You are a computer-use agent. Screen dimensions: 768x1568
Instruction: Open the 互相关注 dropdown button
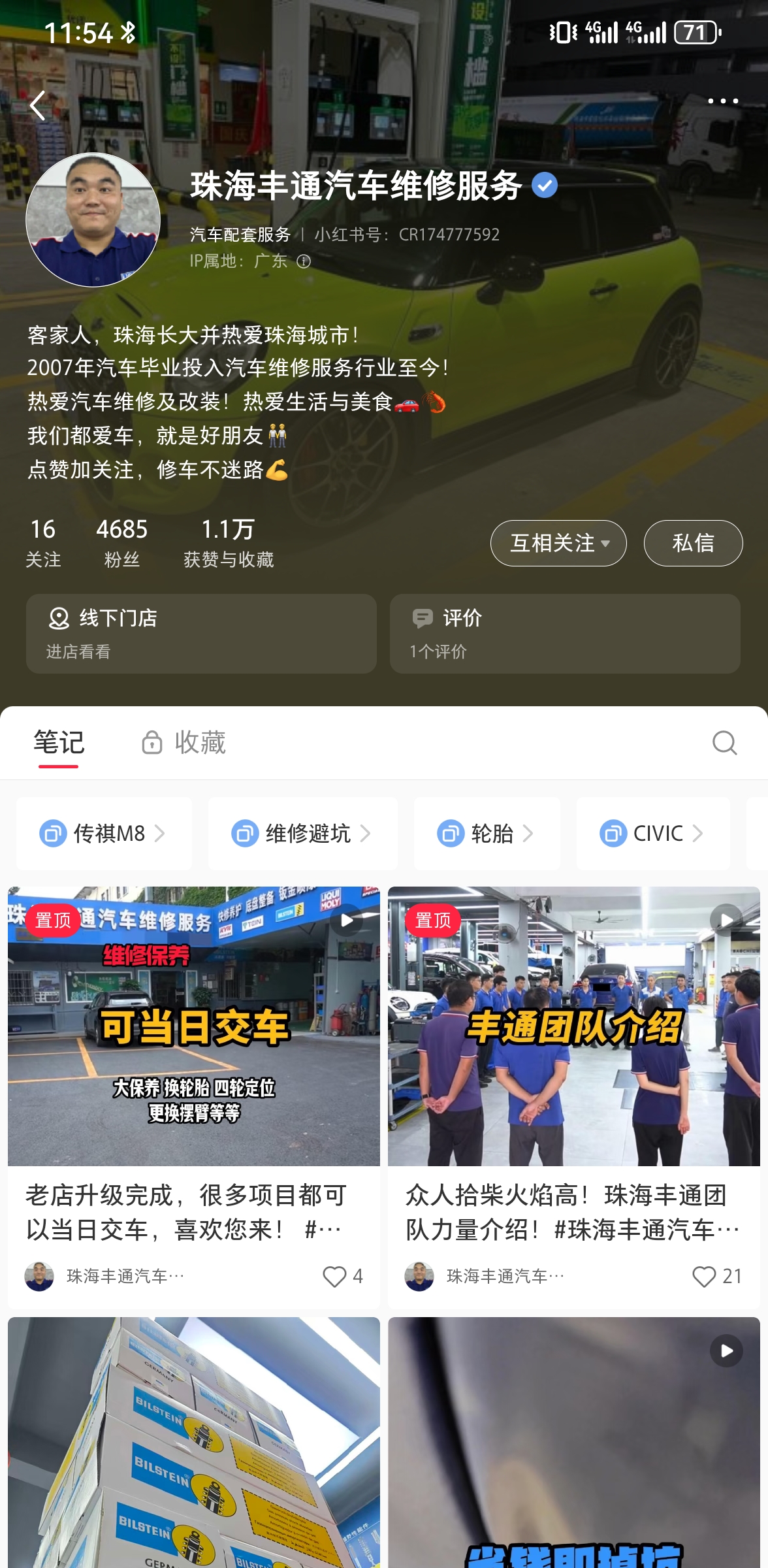(x=558, y=543)
